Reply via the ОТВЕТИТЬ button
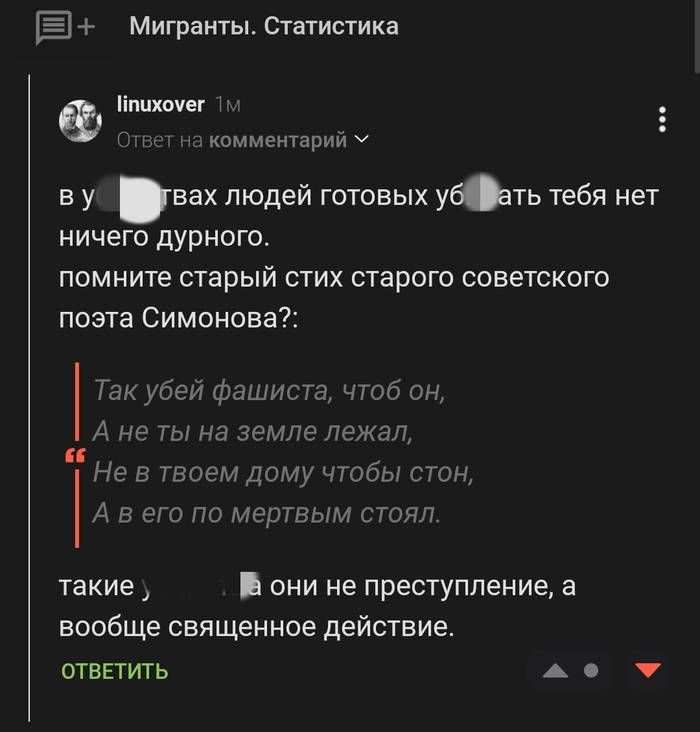700x732 pixels. coord(115,671)
